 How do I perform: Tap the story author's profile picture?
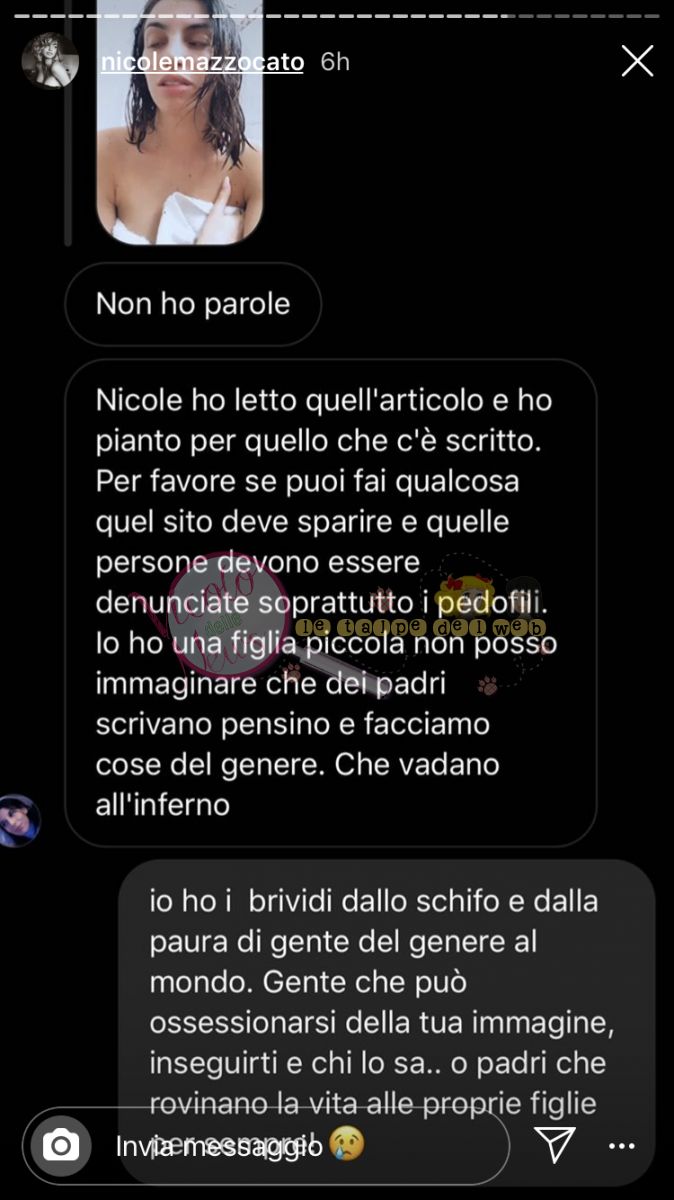click(50, 61)
